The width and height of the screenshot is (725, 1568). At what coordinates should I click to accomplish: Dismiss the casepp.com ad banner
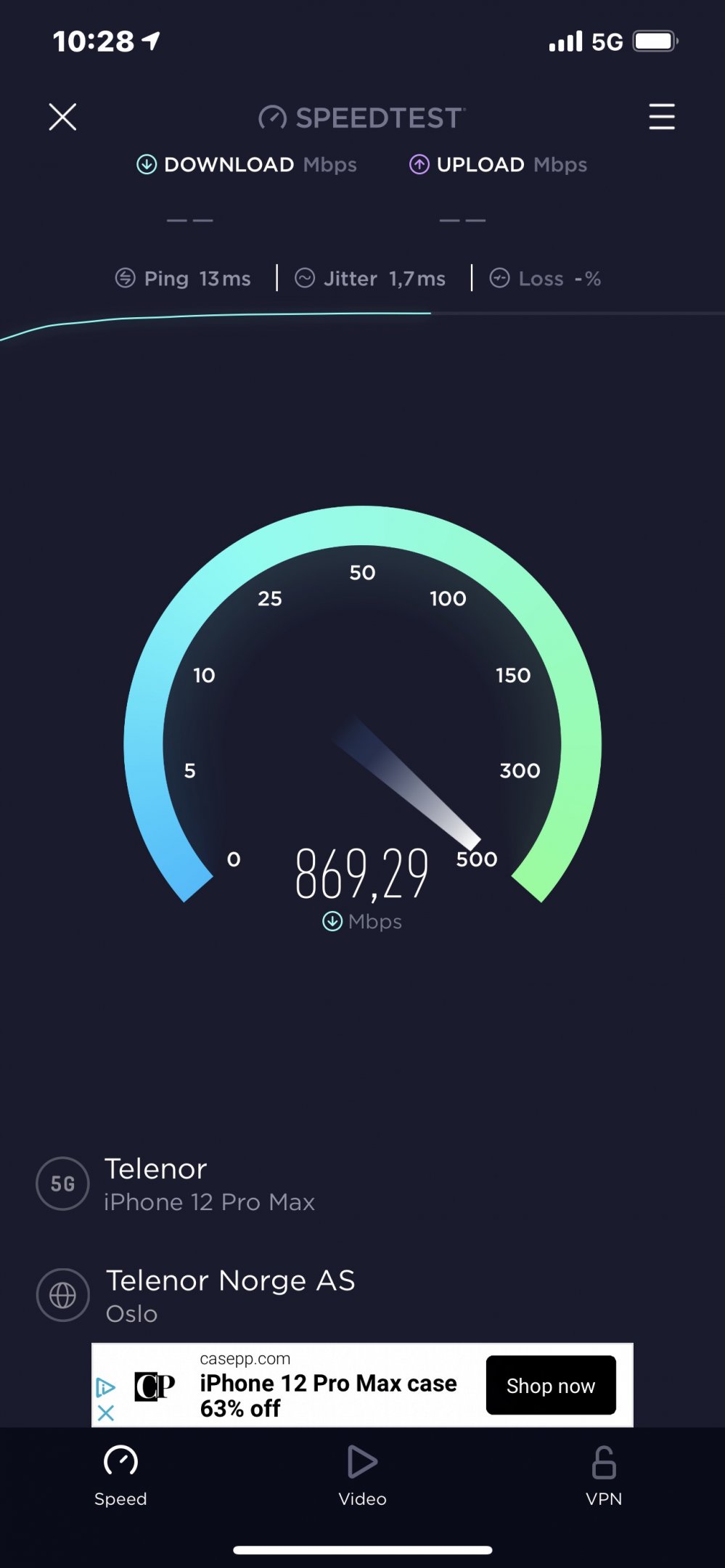(x=106, y=1413)
